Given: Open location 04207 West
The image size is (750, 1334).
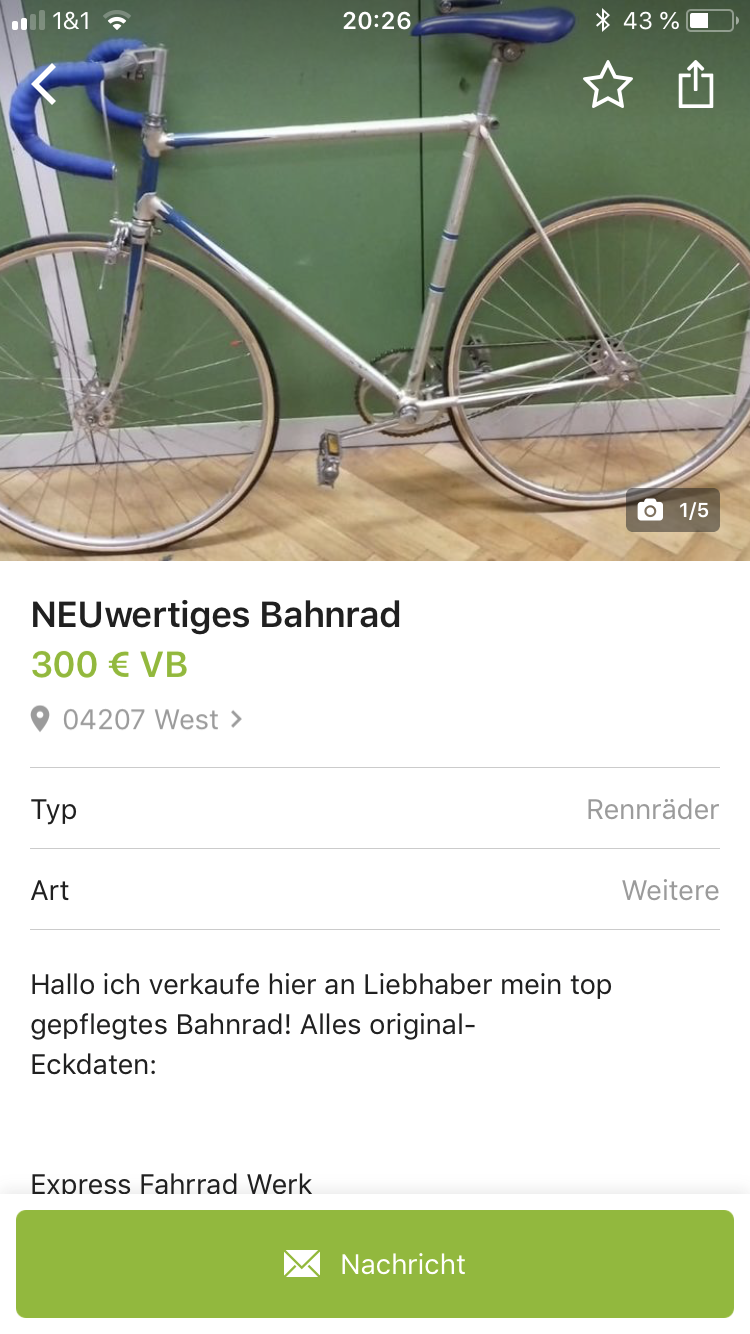Looking at the screenshot, I should pos(139,719).
